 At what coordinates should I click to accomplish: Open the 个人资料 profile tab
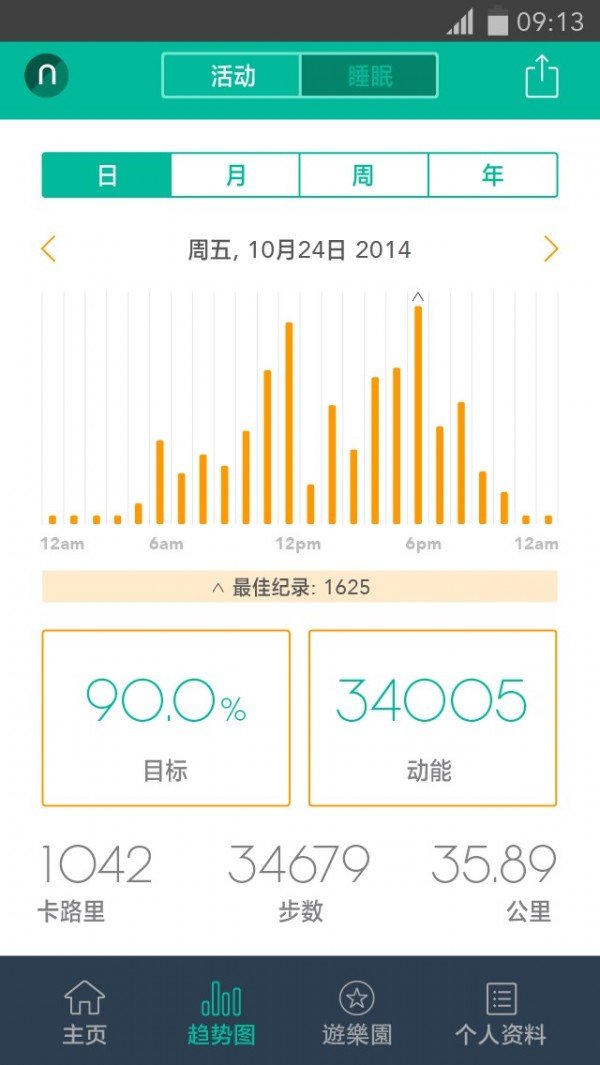tap(500, 1012)
